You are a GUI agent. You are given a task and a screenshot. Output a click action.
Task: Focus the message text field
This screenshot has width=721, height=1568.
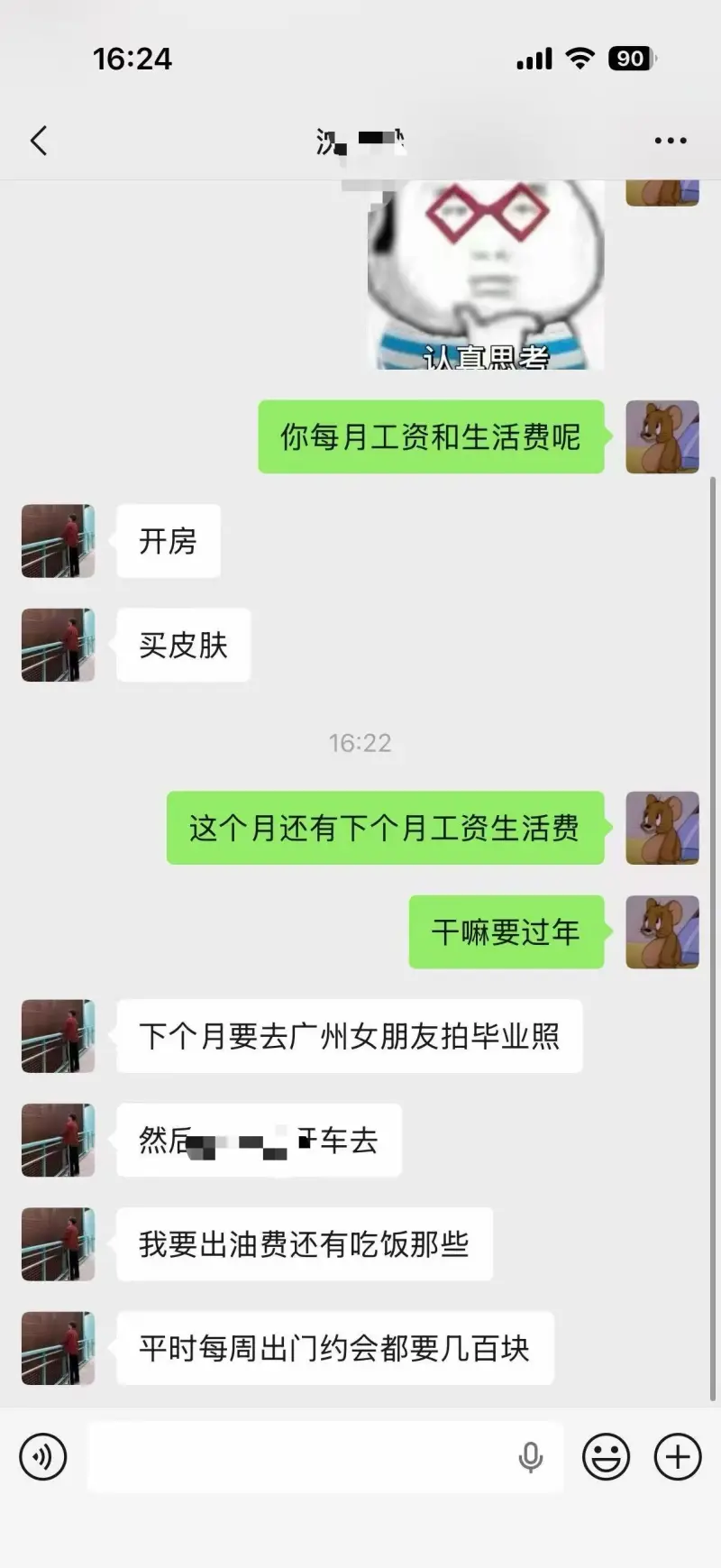pyautogui.click(x=297, y=1456)
